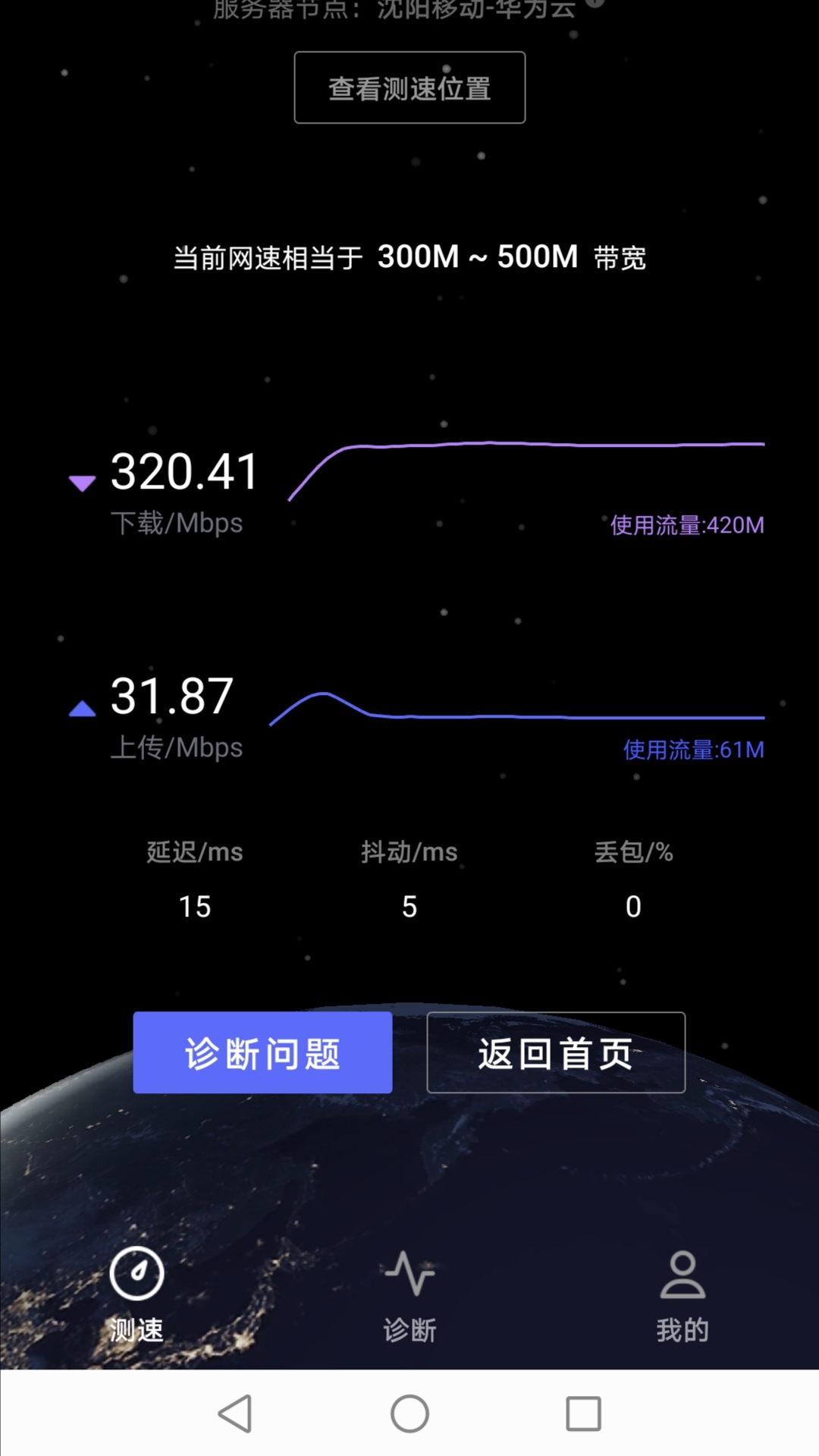Open 诊断问题 to diagnose issues

tap(262, 1052)
